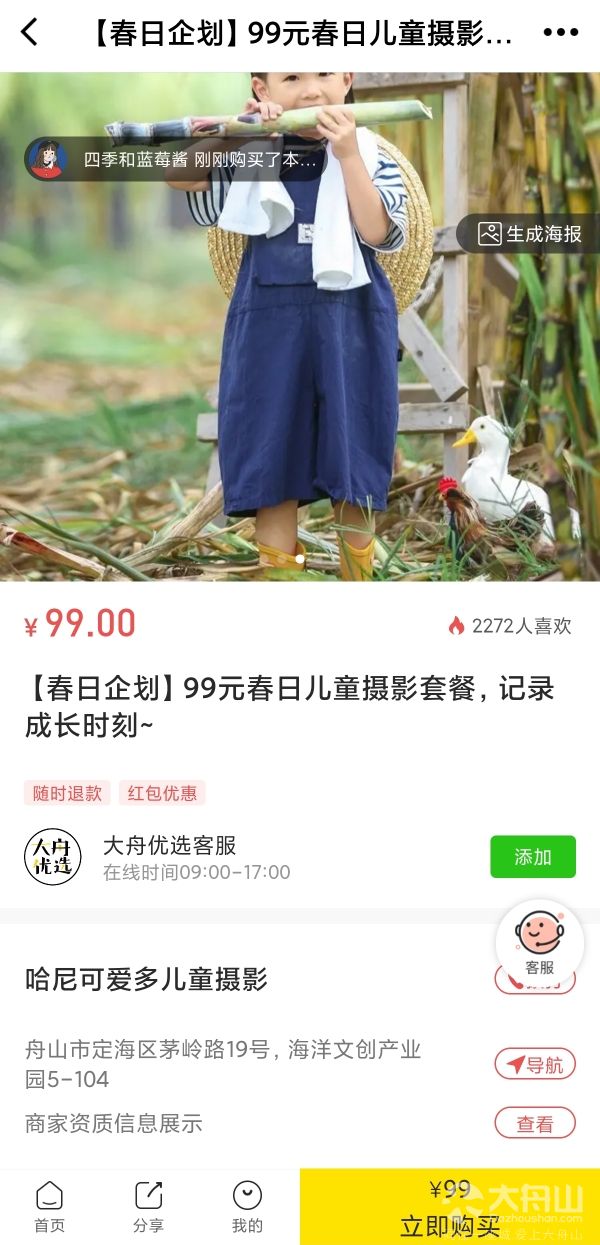
Task: Open the three-dot overflow menu
Action: coord(560,33)
